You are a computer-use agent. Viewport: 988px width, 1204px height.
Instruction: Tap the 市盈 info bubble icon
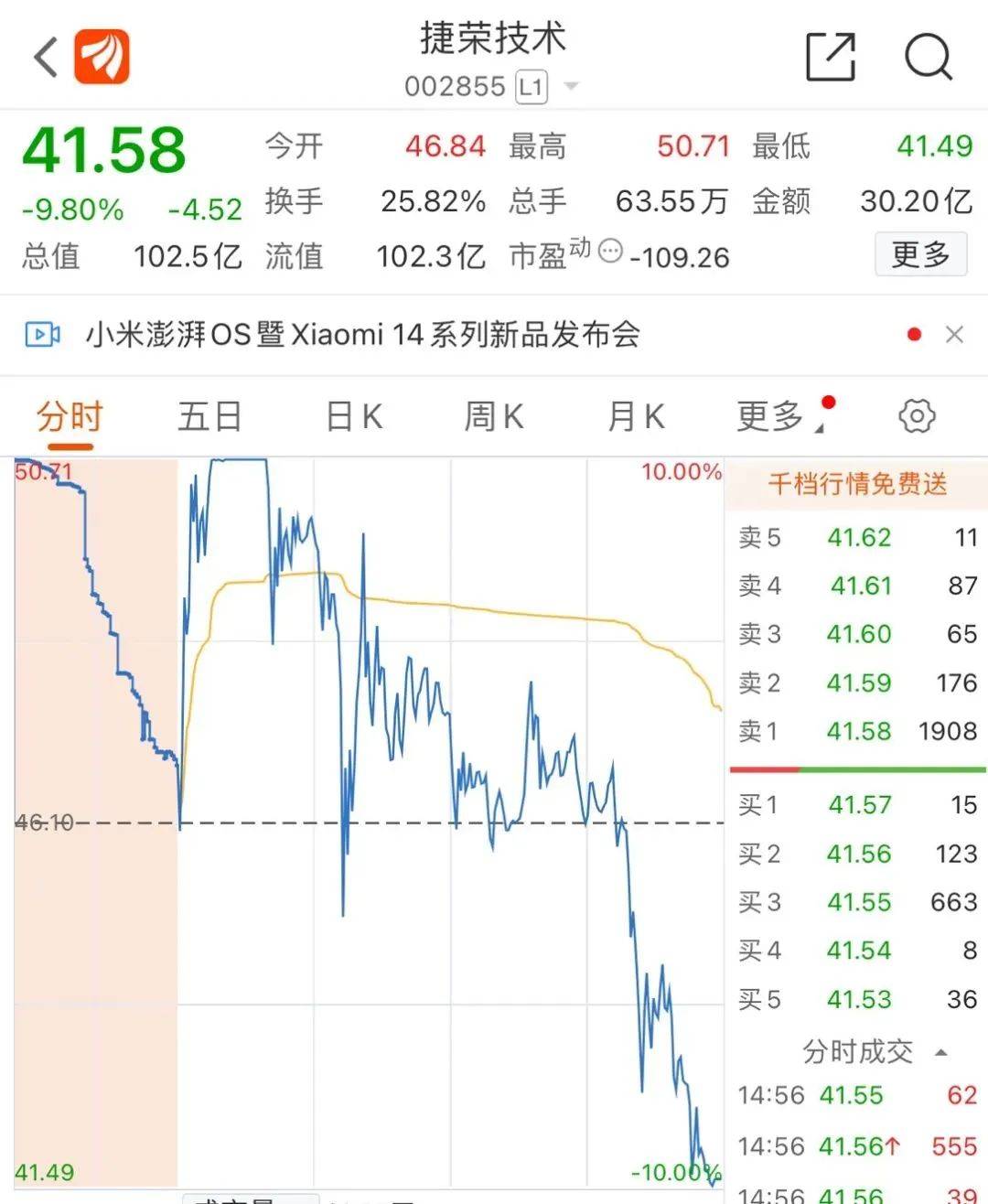tap(610, 250)
